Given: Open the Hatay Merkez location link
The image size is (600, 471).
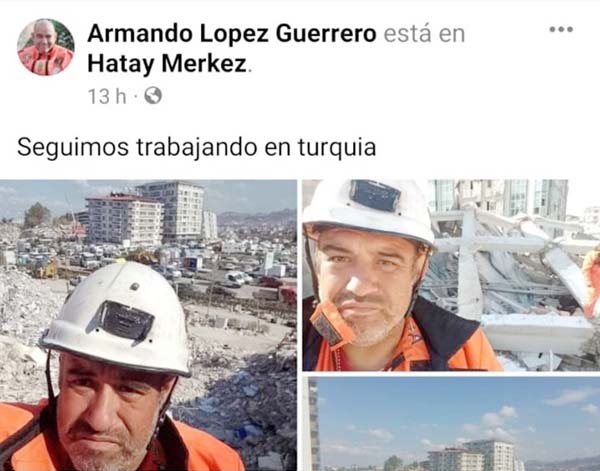Looking at the screenshot, I should [x=166, y=64].
